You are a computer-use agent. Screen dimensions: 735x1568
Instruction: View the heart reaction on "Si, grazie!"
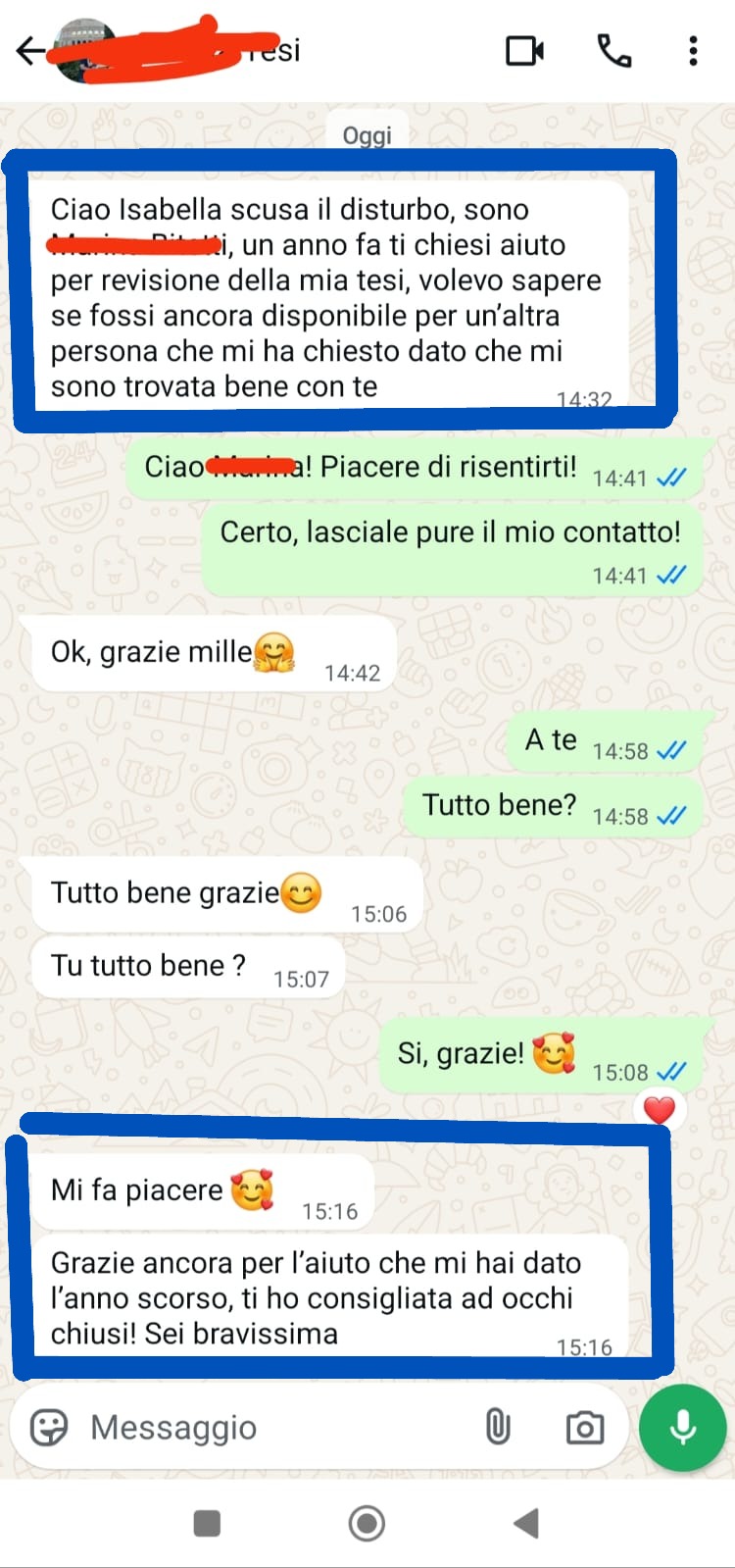[x=660, y=1110]
